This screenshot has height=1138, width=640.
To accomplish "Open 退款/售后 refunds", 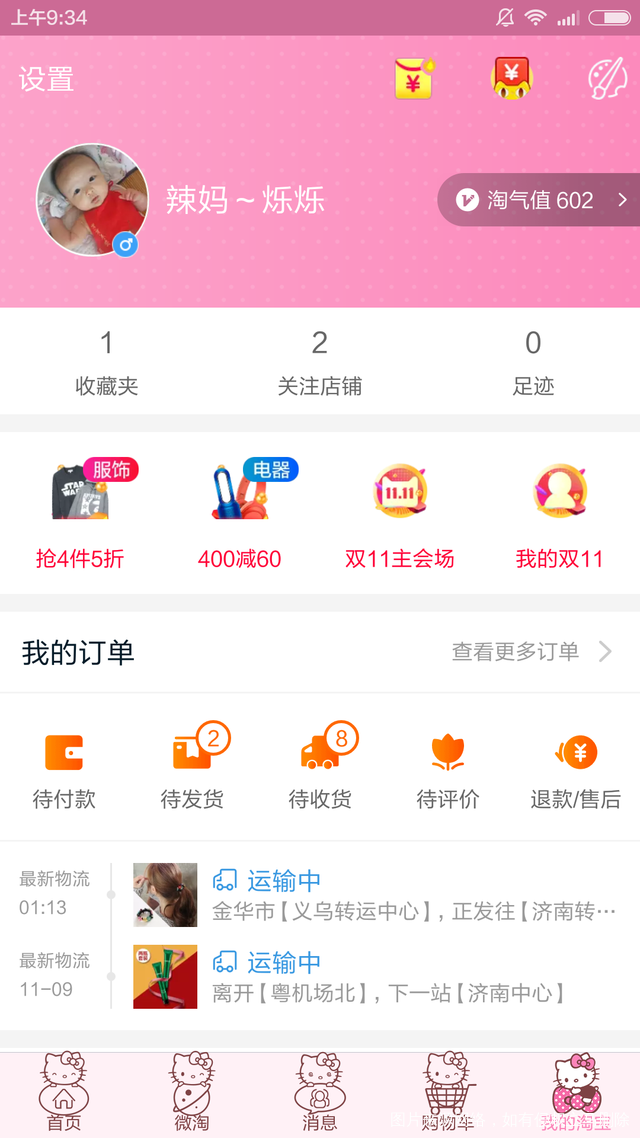I will pos(576,768).
